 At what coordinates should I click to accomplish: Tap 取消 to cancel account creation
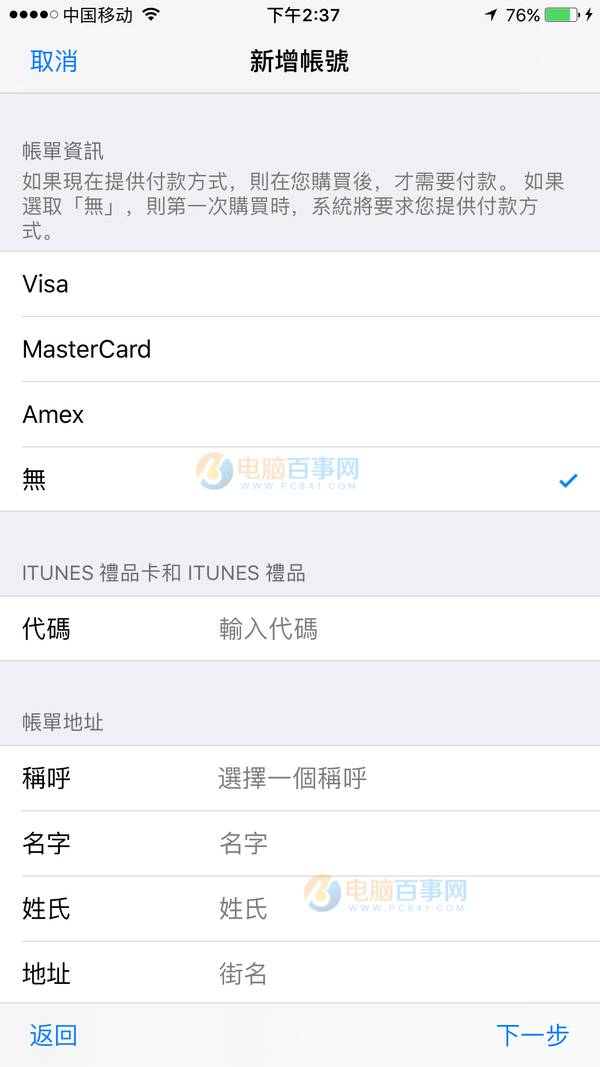coord(54,61)
